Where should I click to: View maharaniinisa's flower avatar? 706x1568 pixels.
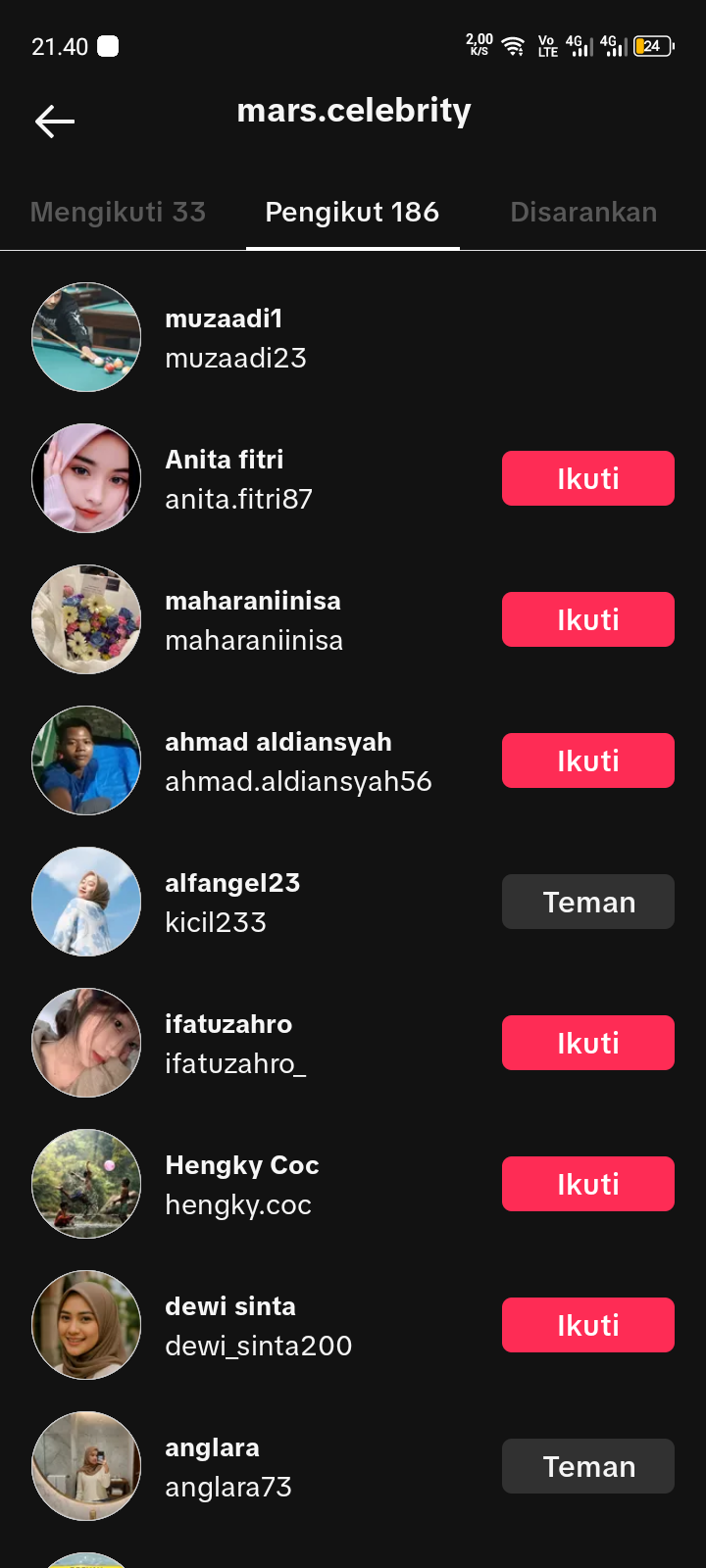point(86,619)
